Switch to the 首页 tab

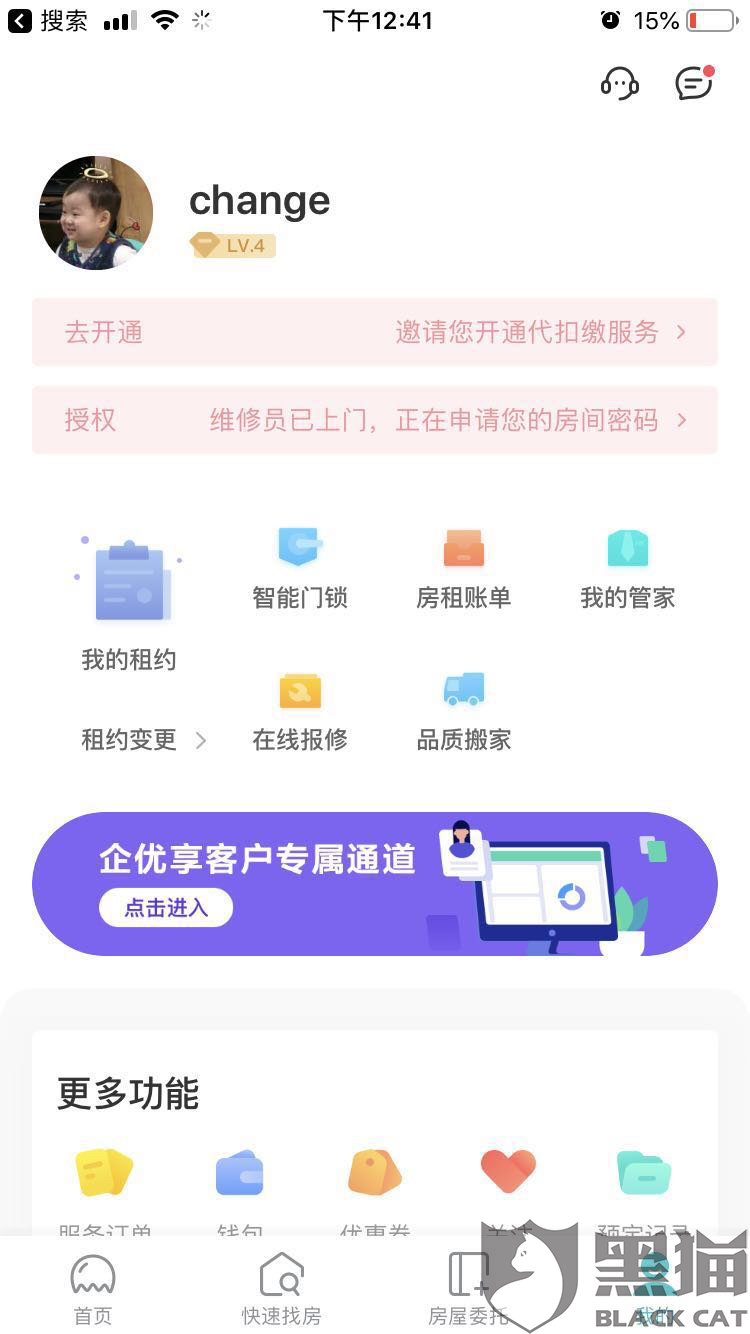pos(93,1290)
